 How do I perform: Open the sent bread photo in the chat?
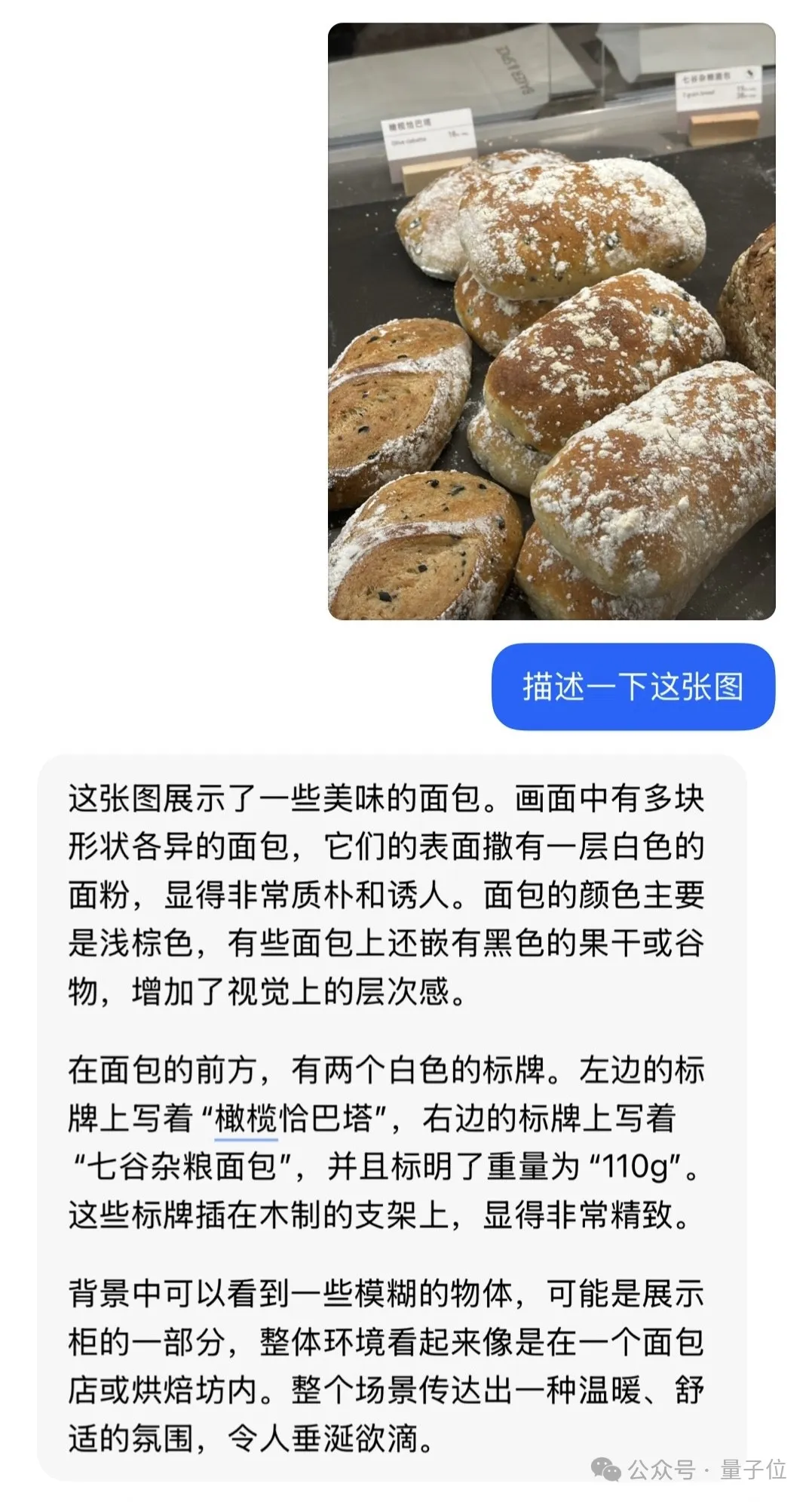tap(551, 322)
